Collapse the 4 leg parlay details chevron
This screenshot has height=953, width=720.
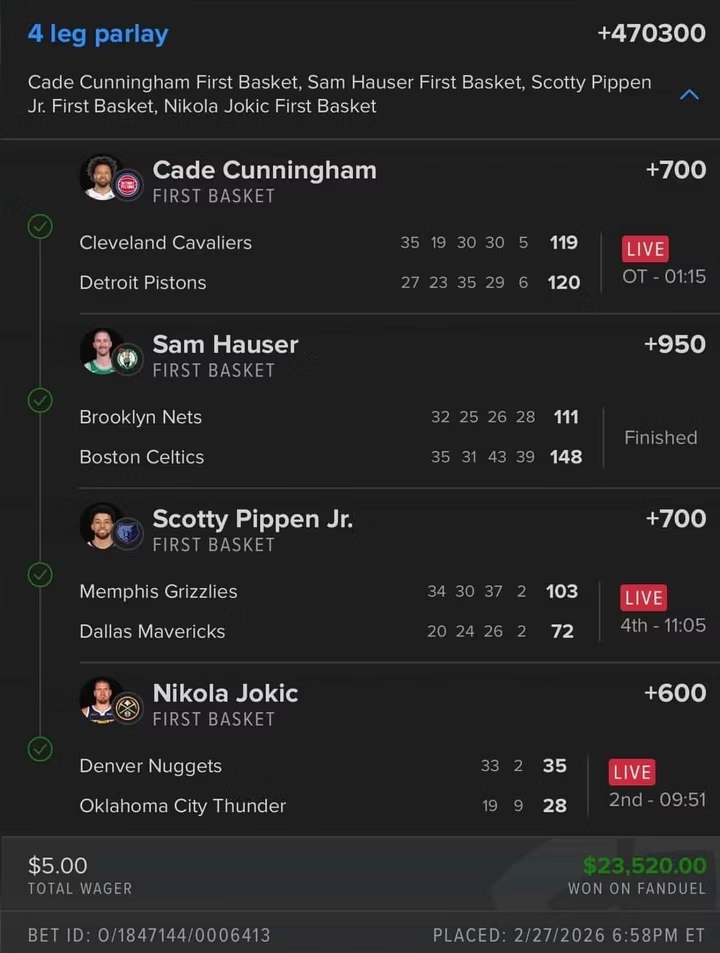point(689,95)
